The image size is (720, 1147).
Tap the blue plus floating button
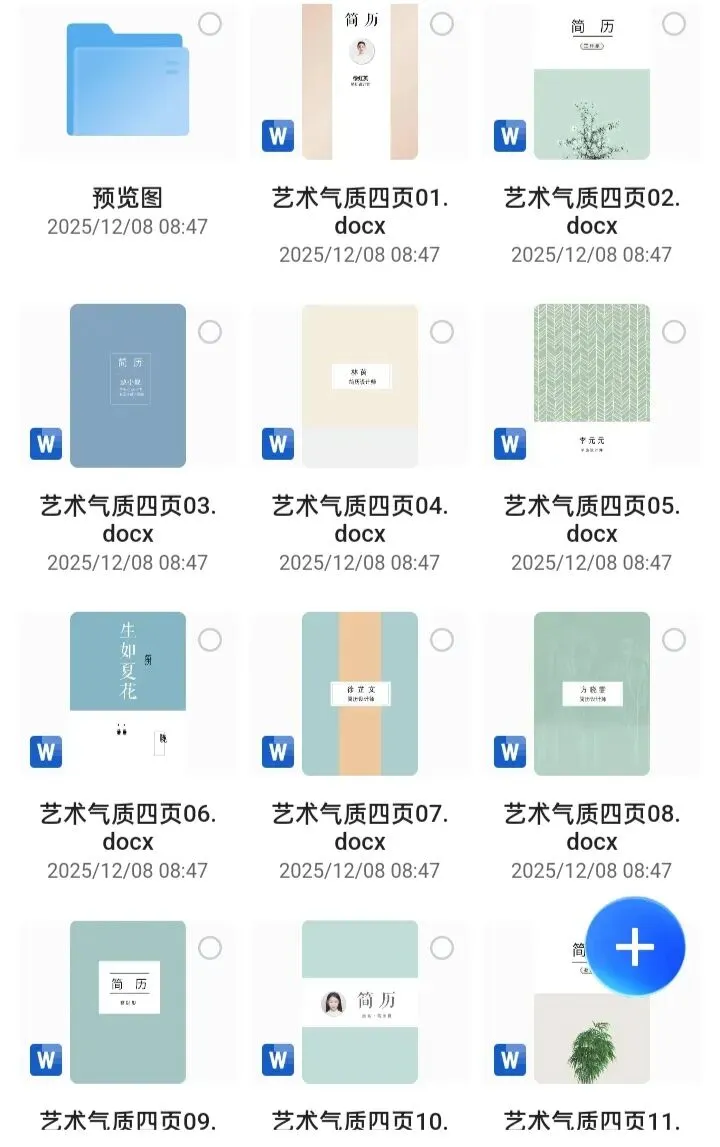tap(634, 947)
